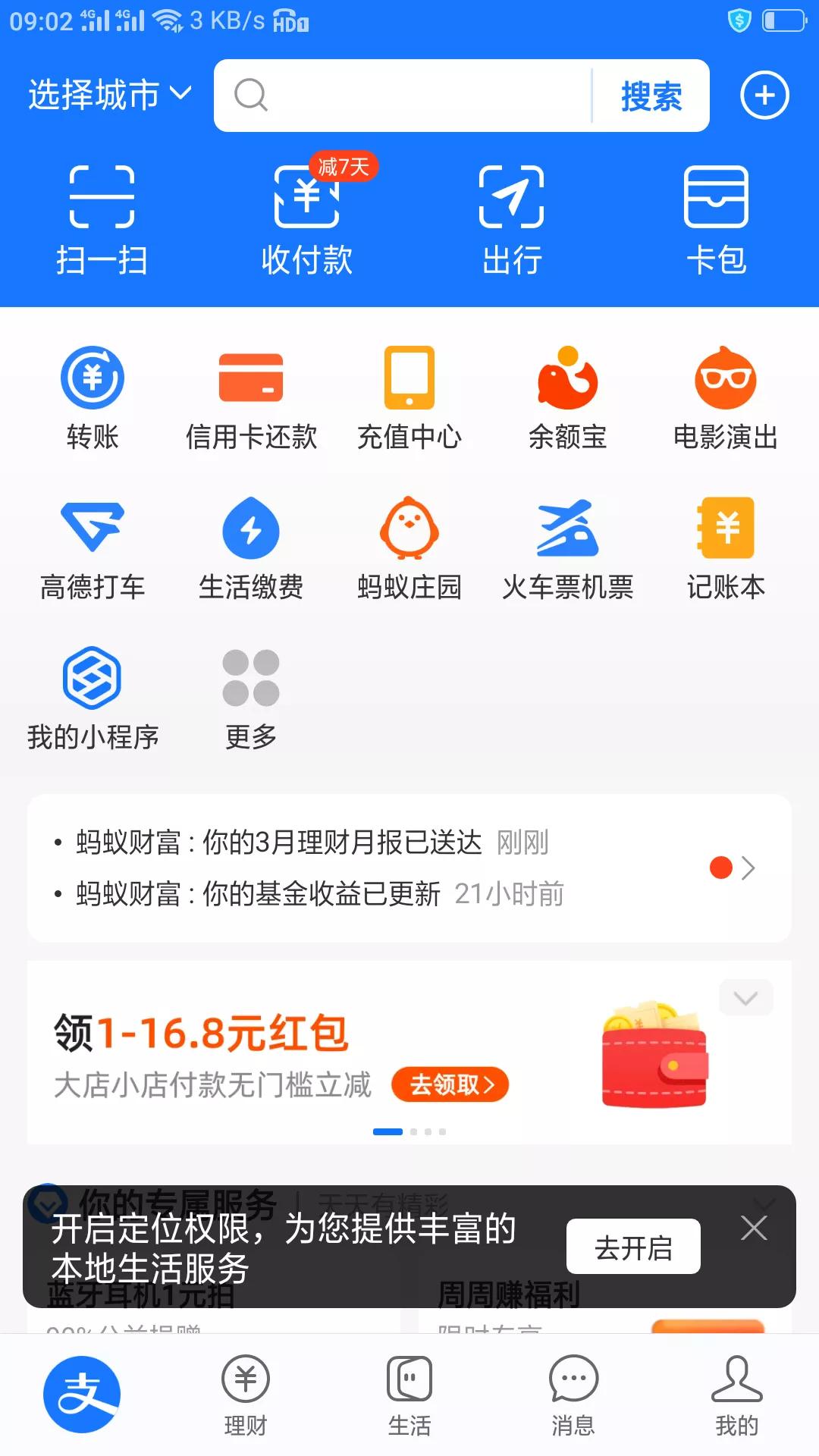Switch to the 我的 tab
819x1456 pixels.
736,1395
